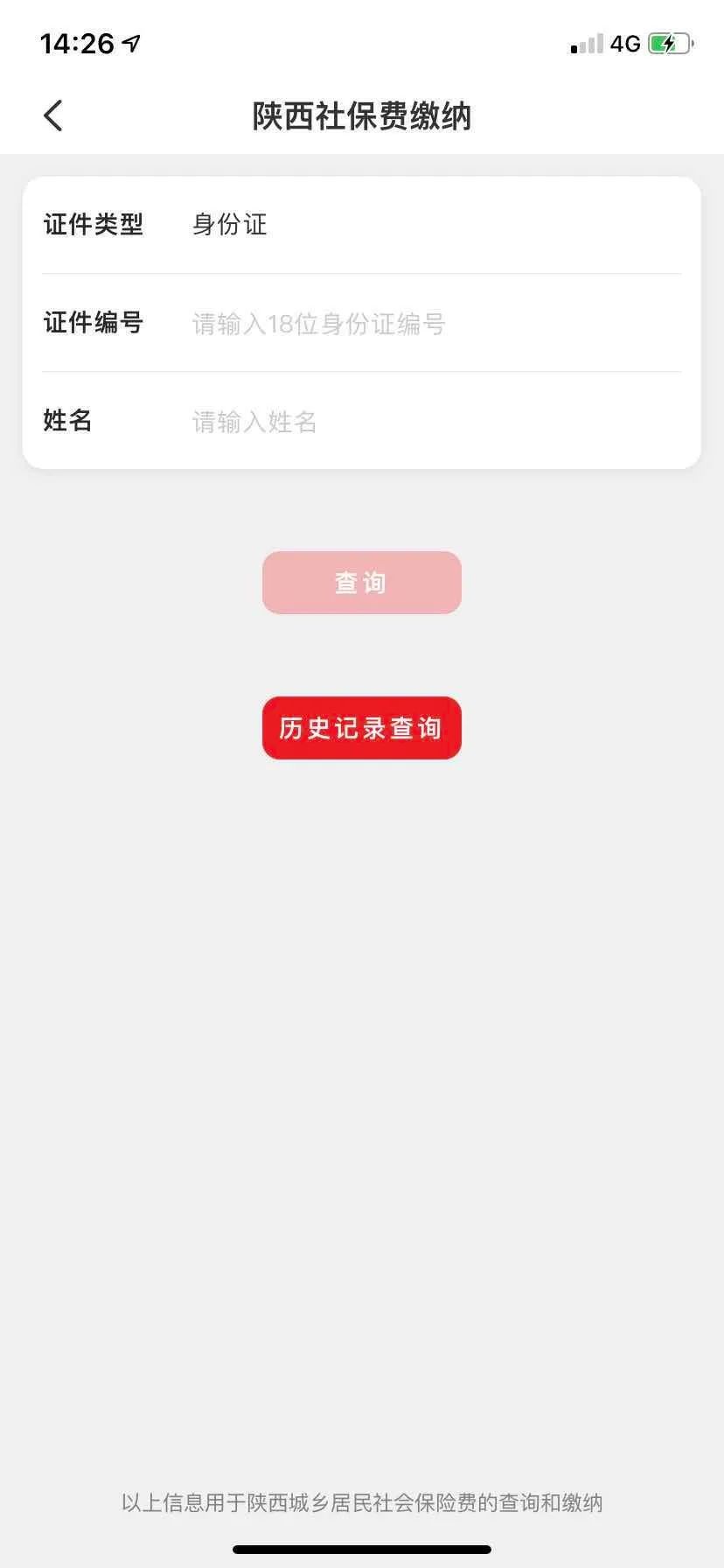Open 历史记录查询 history lookup
The width and height of the screenshot is (724, 1568).
pos(361,728)
